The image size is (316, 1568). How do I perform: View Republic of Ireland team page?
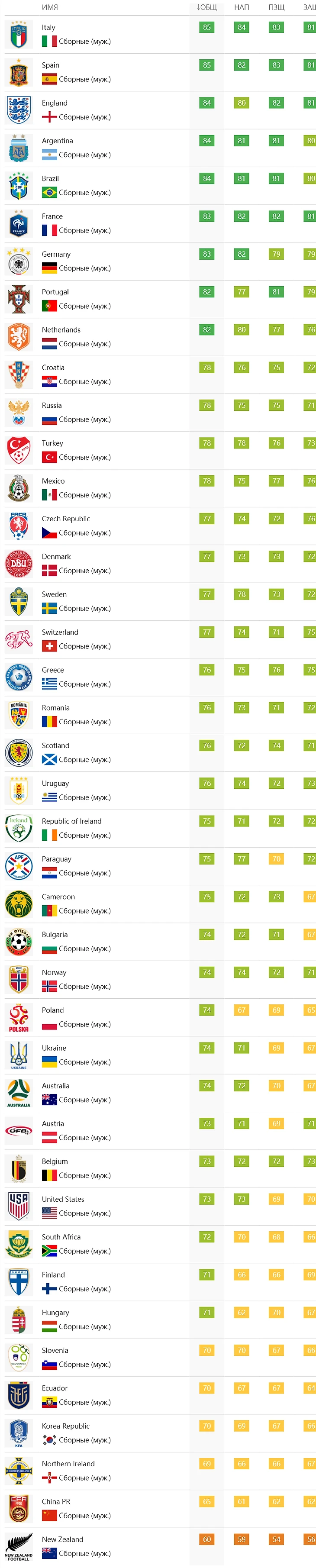tap(71, 820)
